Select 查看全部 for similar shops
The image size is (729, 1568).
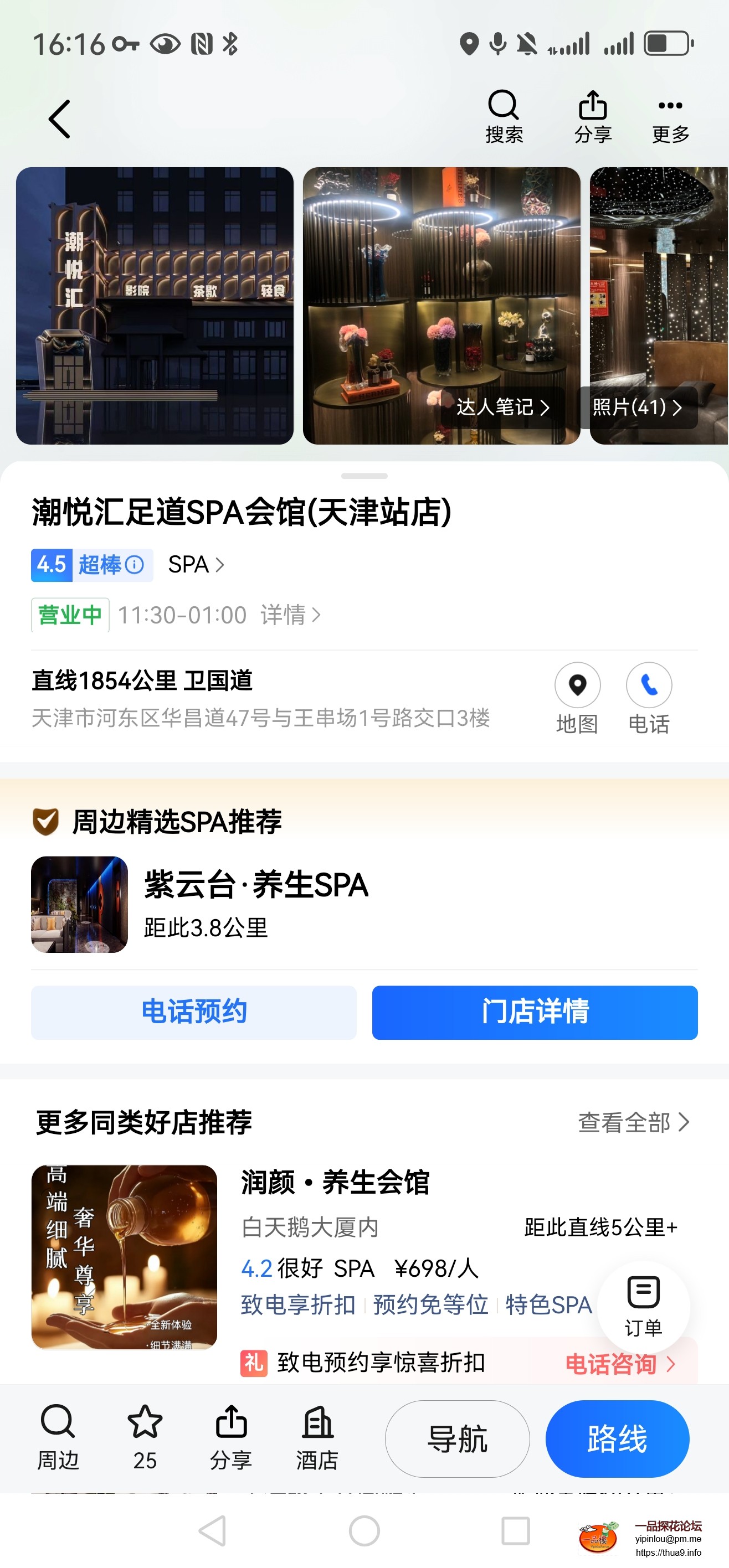click(x=633, y=1122)
